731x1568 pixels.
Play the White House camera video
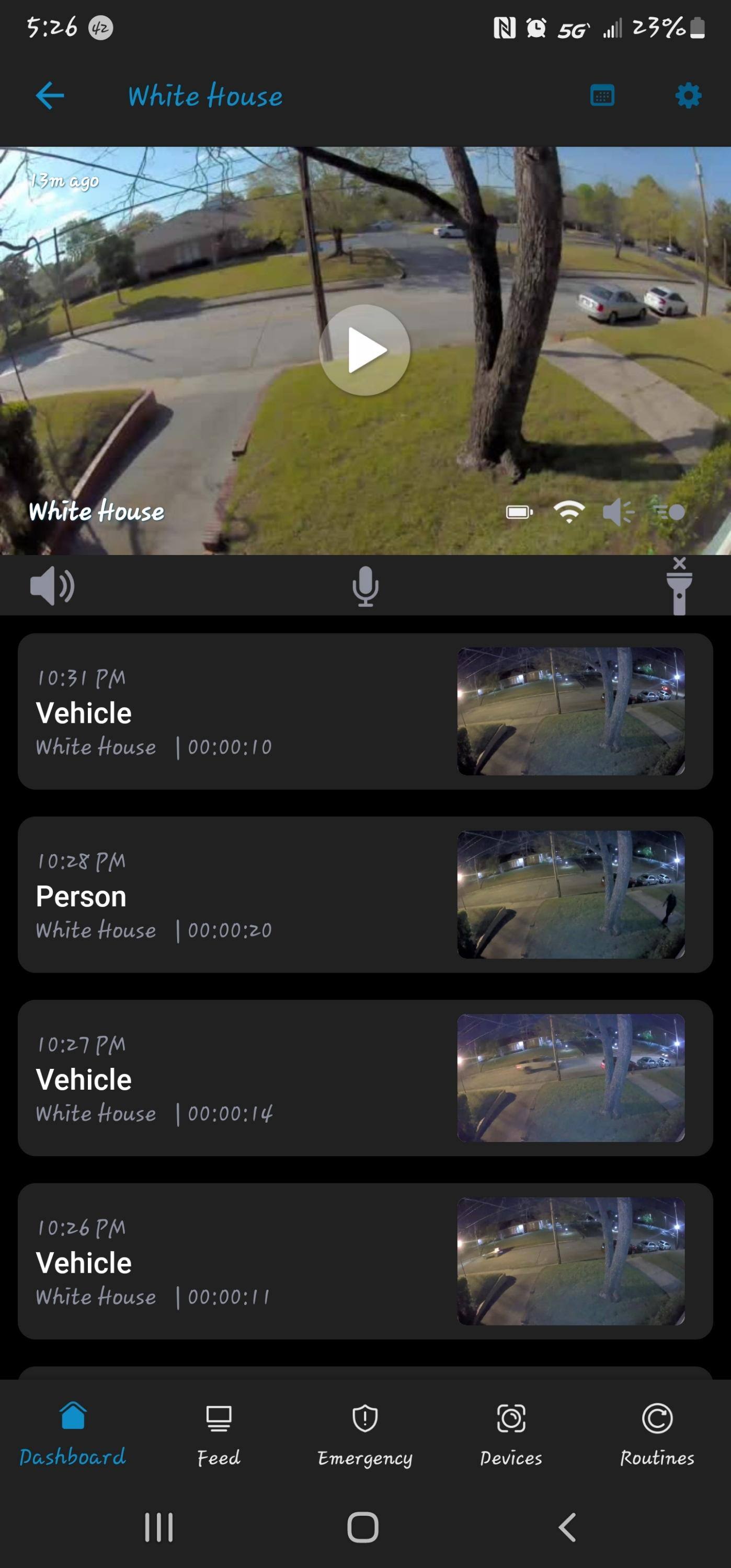coord(364,350)
